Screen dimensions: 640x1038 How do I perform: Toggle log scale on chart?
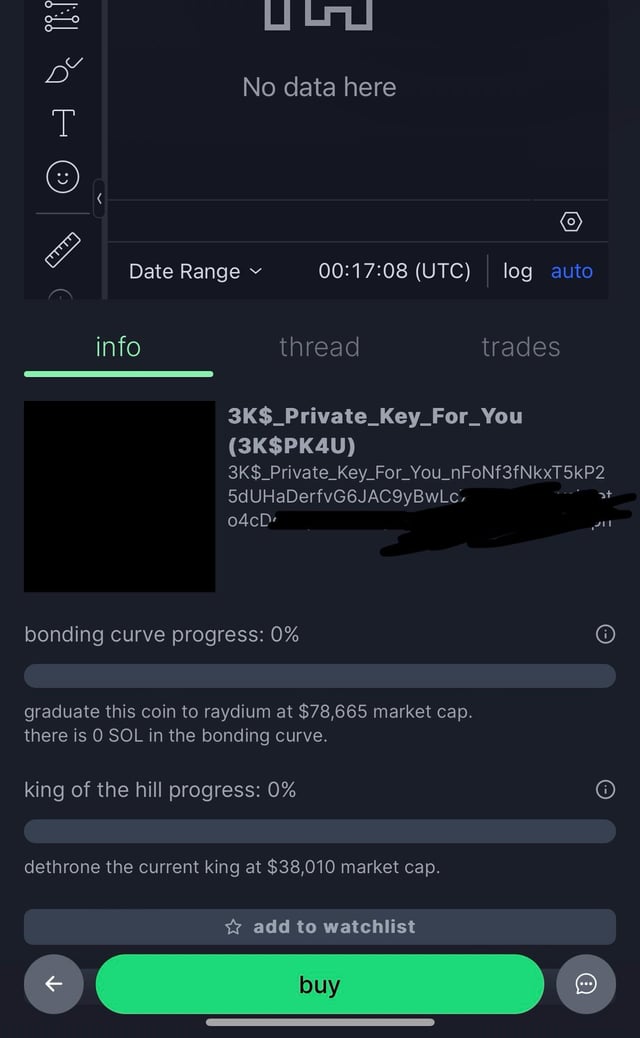point(517,271)
